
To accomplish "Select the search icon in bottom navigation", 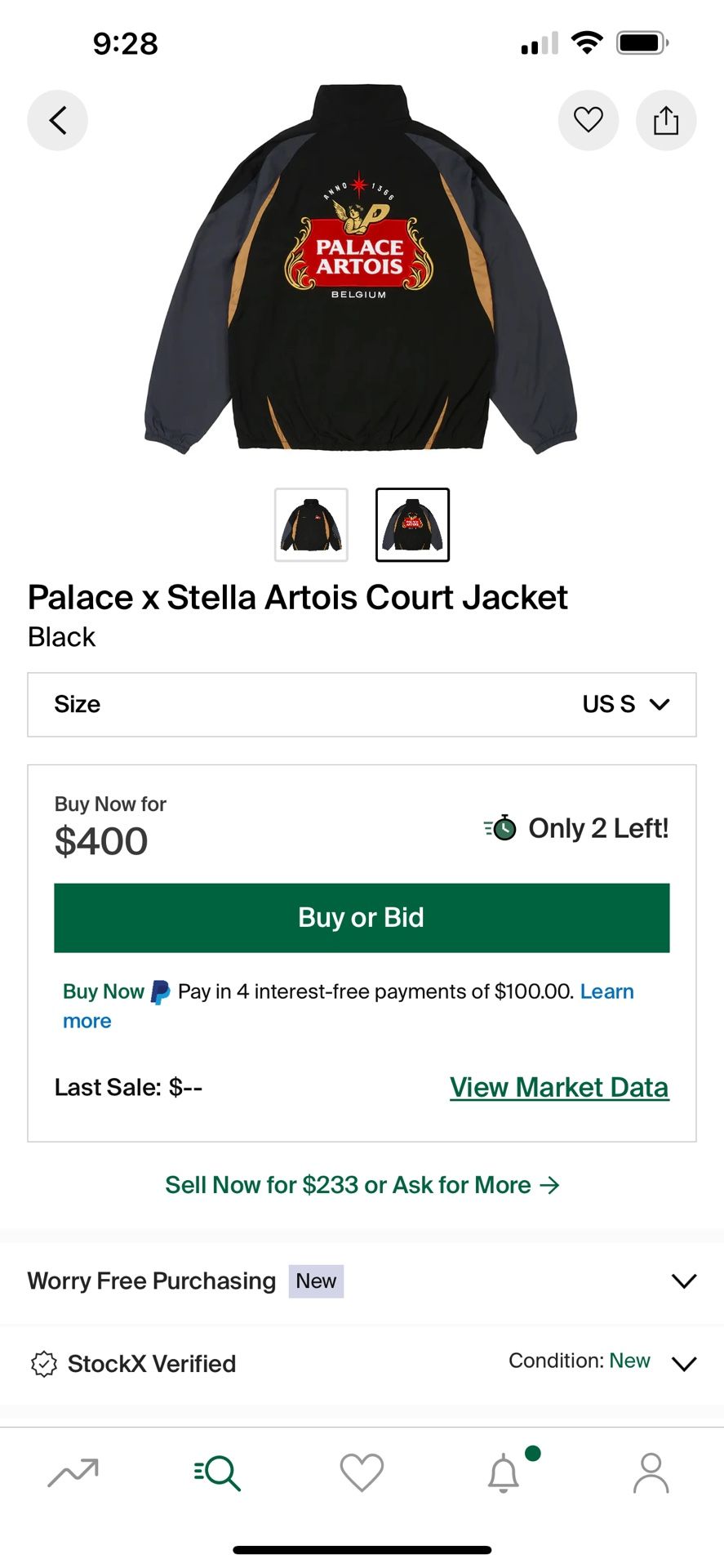I will (x=217, y=1472).
